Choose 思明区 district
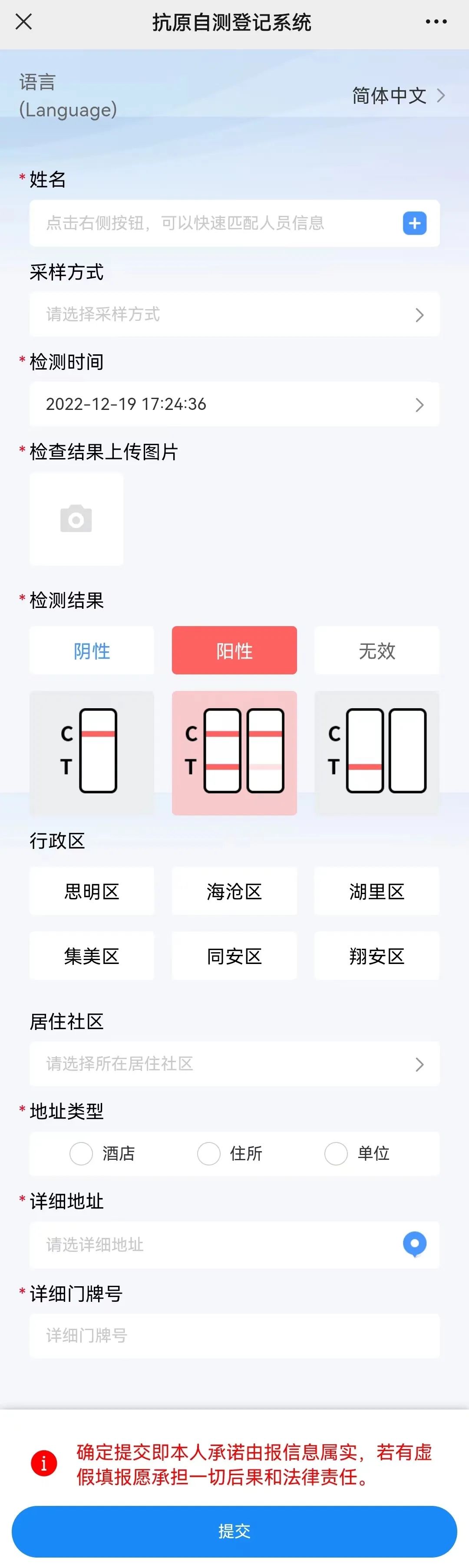The height and width of the screenshot is (1568, 469). click(x=92, y=892)
